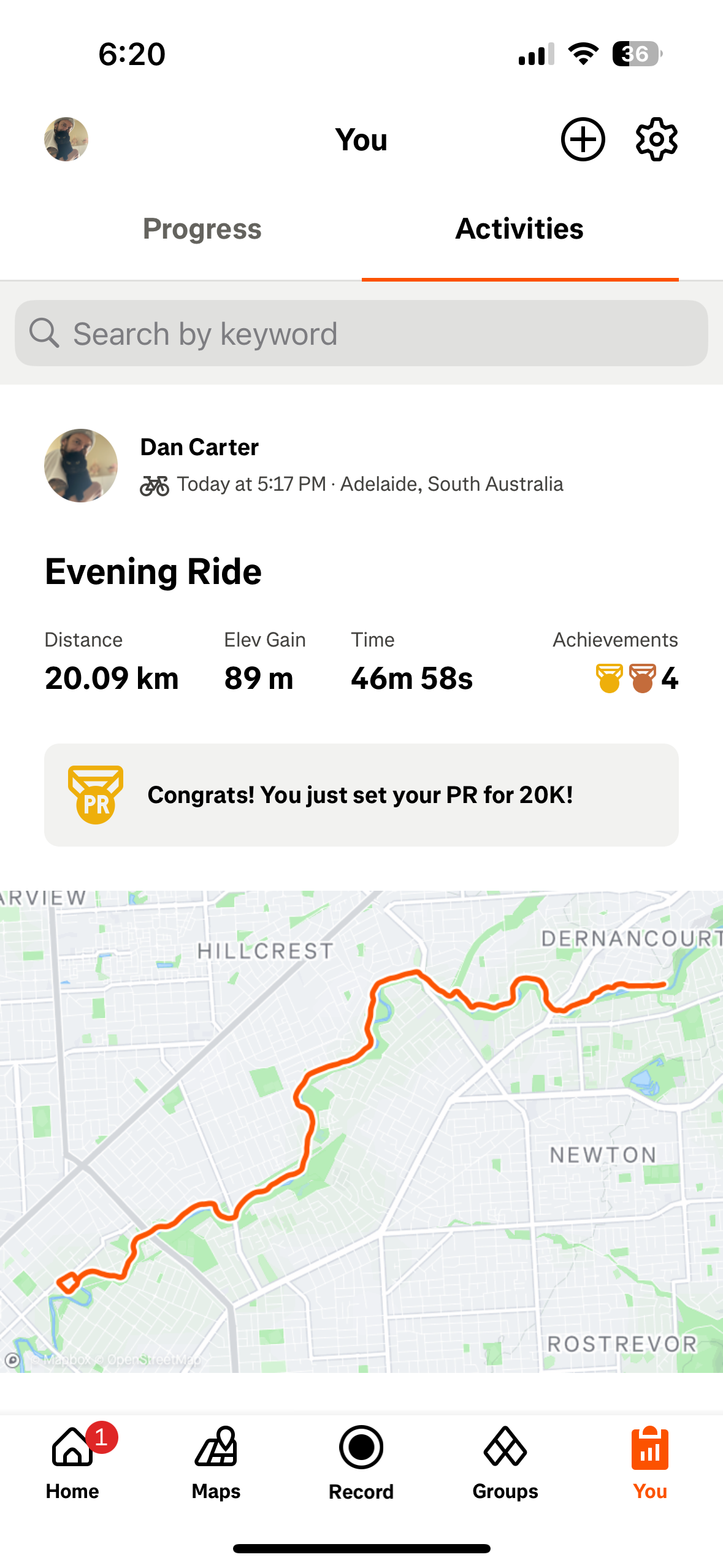
Task: View the 20K PR congrats banner
Action: (x=361, y=795)
